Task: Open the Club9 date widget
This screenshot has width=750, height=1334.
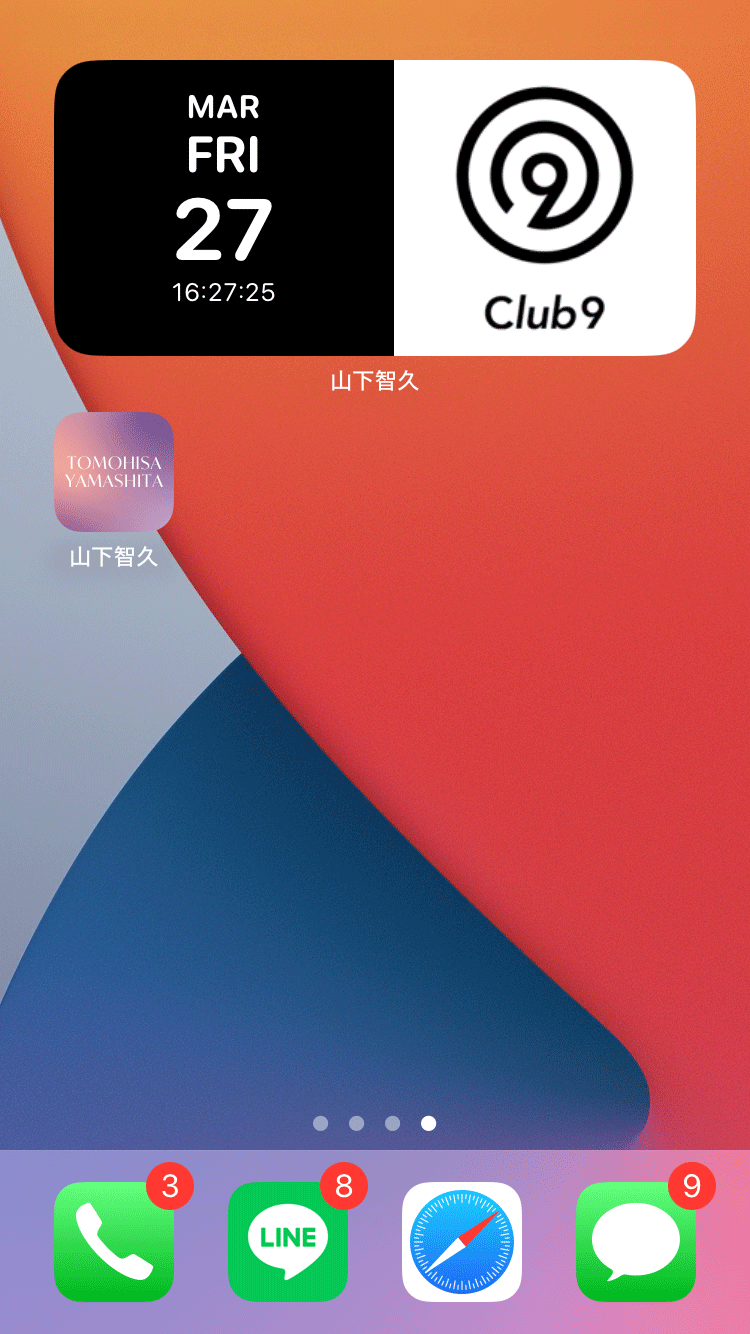Action: point(374,208)
